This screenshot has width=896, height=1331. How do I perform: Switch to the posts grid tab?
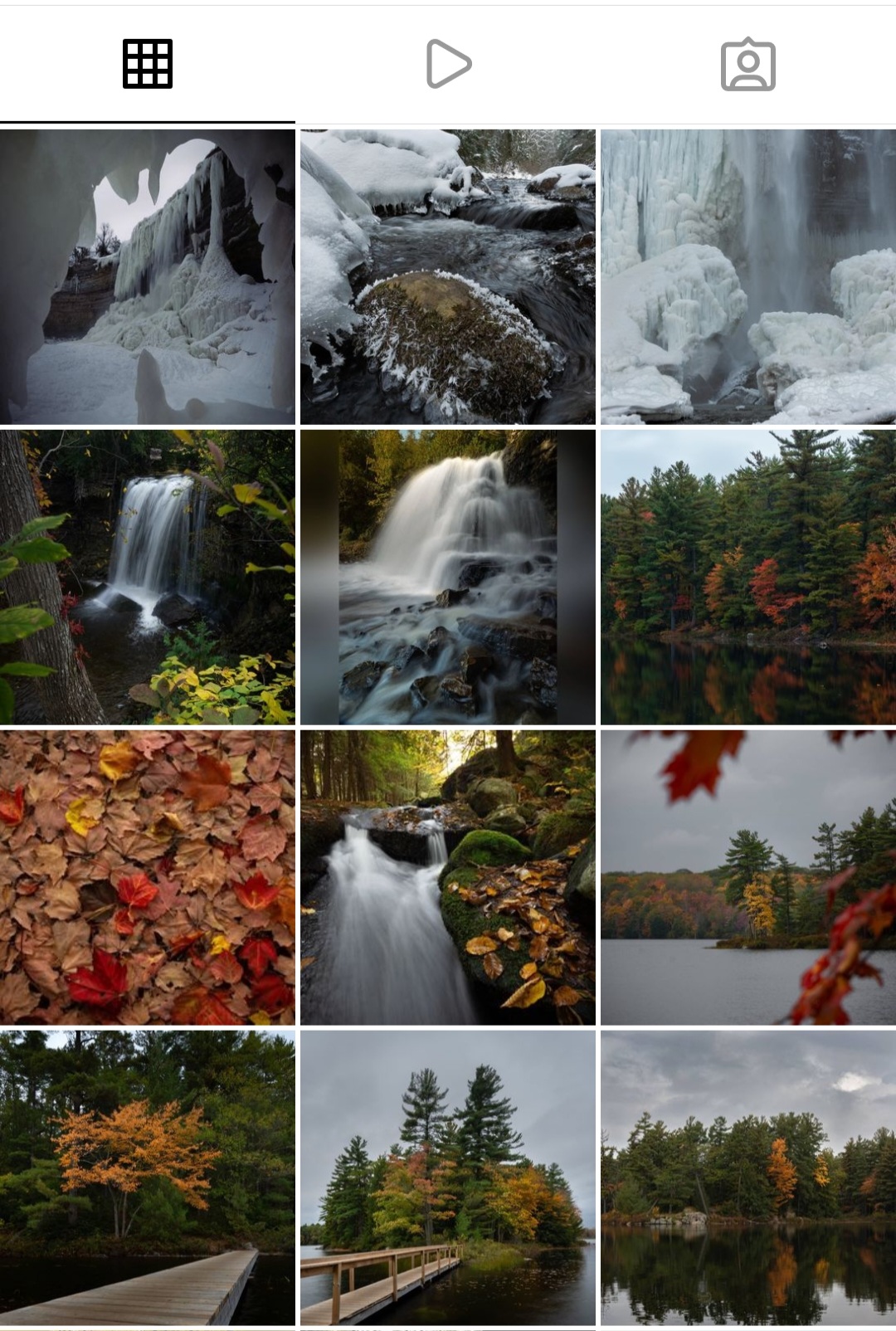pyautogui.click(x=148, y=64)
